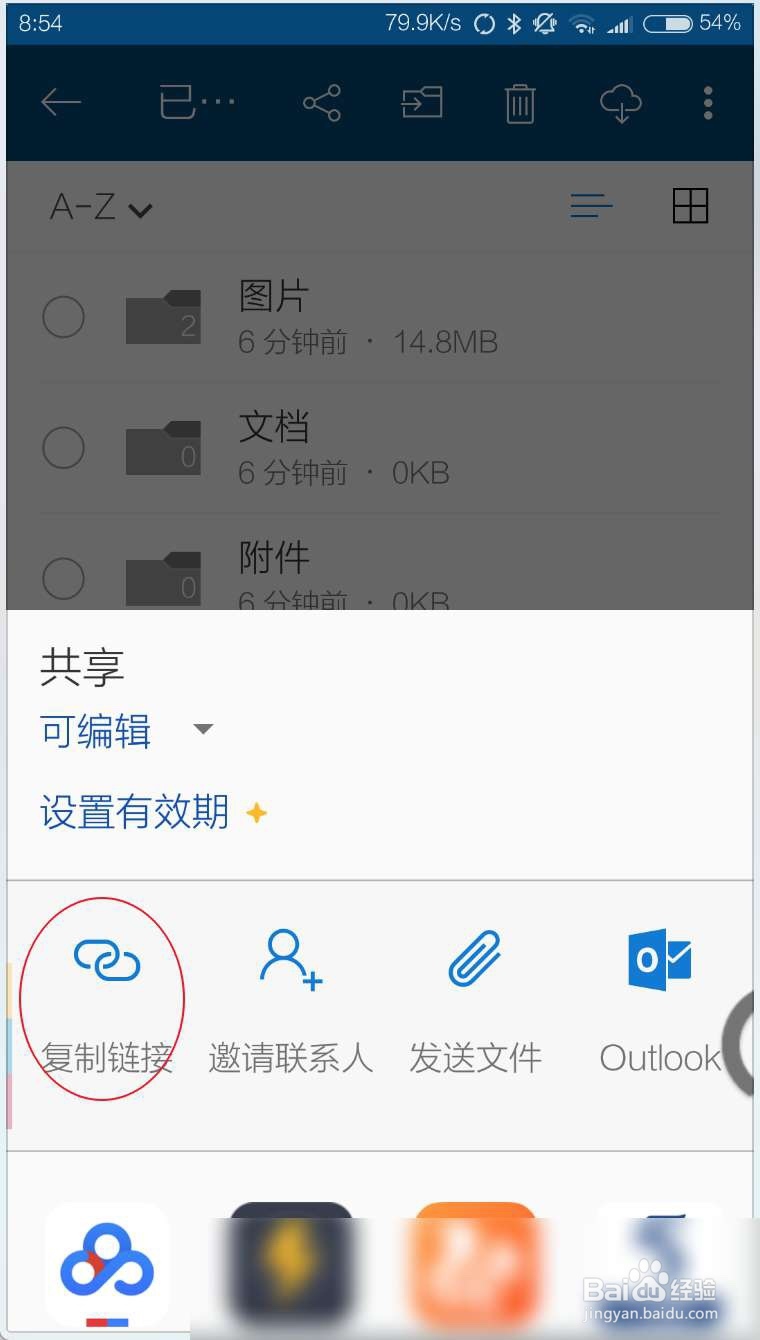
Task: Expand the 可编辑 permission dropdown
Action: (x=120, y=731)
